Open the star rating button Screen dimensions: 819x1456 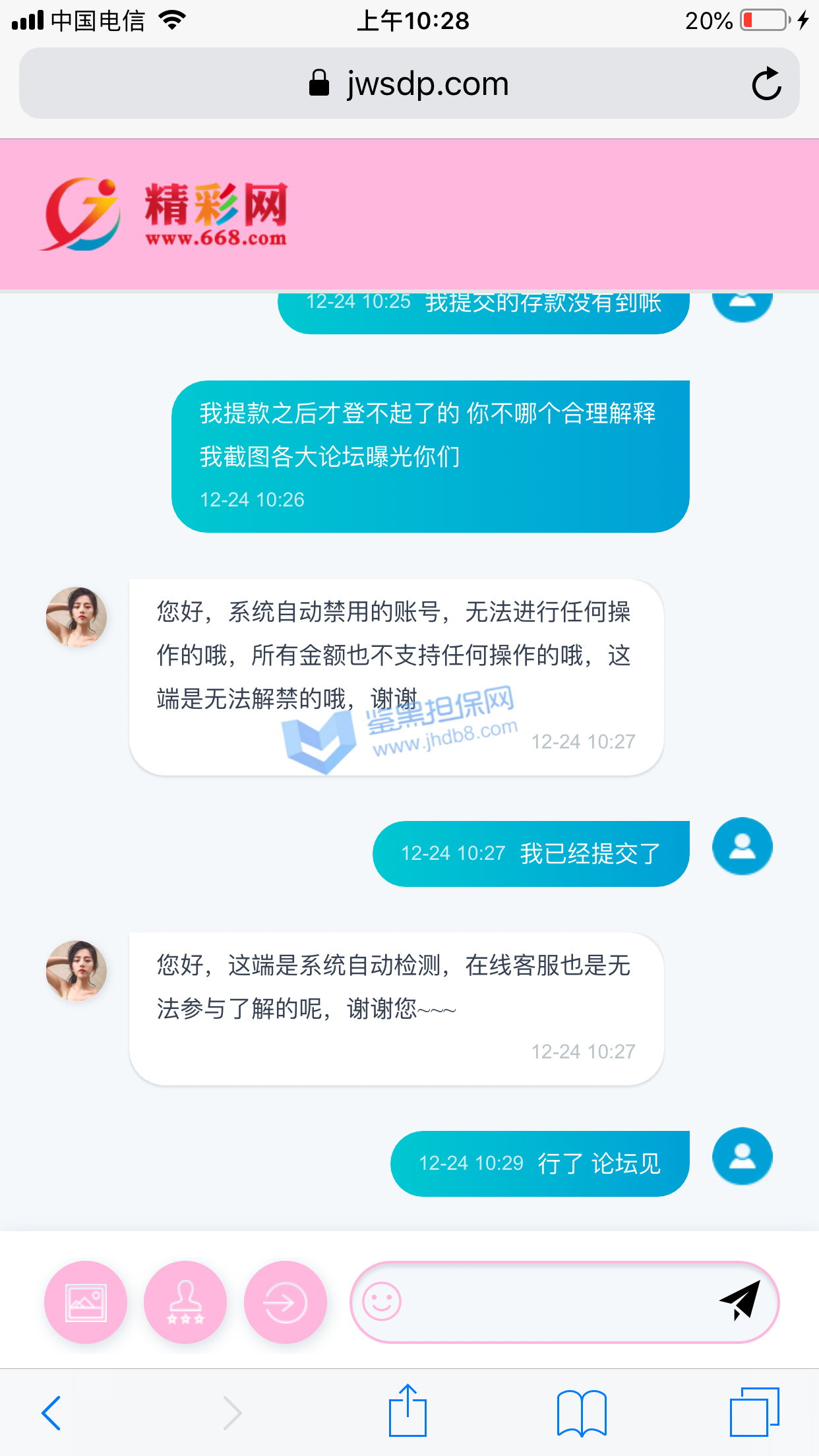[185, 1302]
